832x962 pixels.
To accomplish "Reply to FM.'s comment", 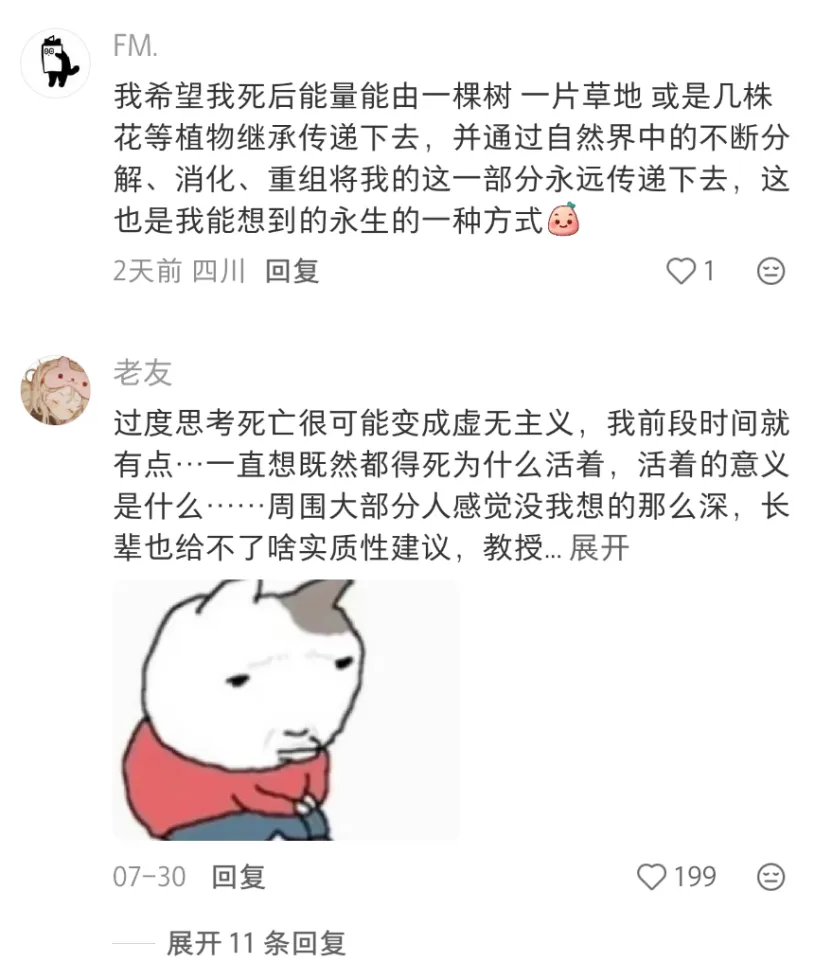I will 292,271.
